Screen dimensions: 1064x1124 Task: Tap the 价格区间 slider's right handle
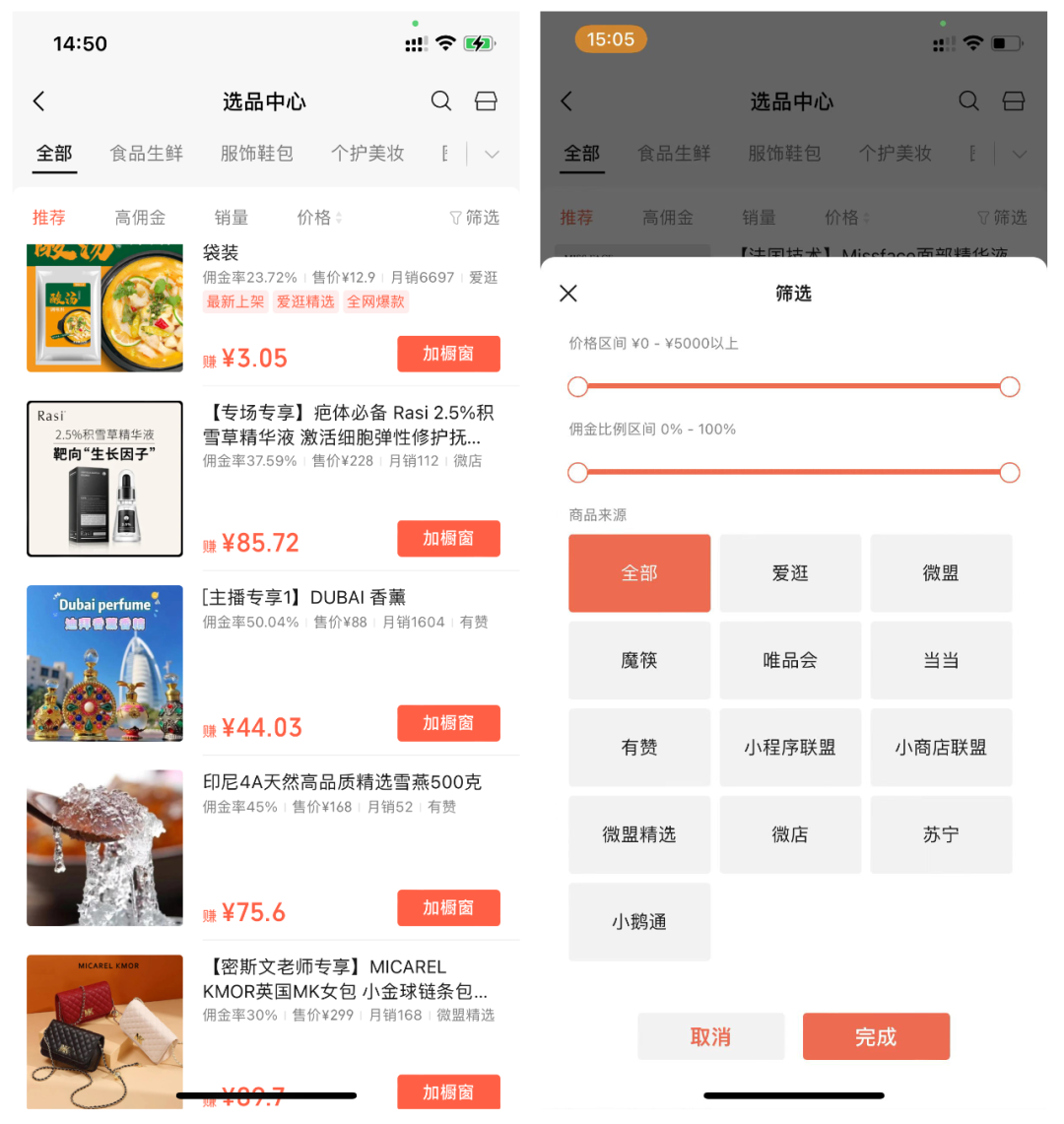pyautogui.click(x=1009, y=387)
